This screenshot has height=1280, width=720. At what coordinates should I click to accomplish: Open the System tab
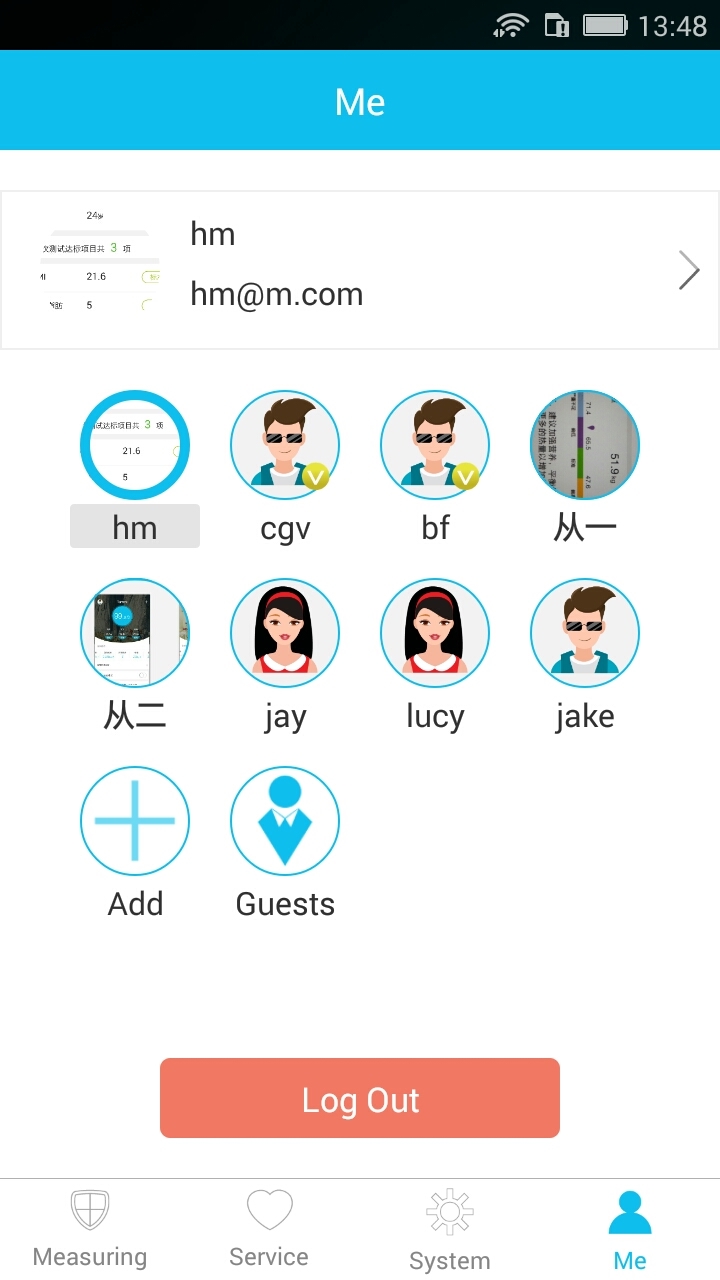pos(450,1230)
